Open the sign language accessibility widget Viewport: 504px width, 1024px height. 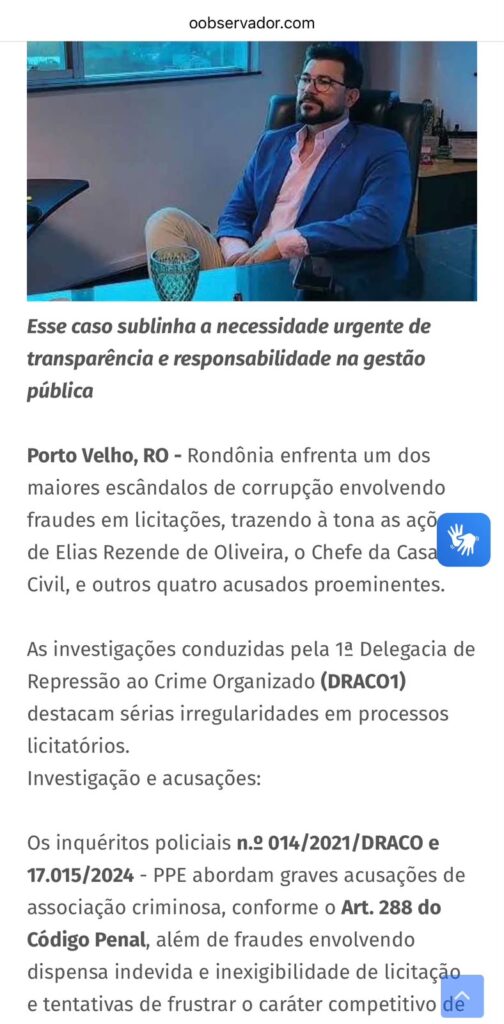pyautogui.click(x=464, y=539)
